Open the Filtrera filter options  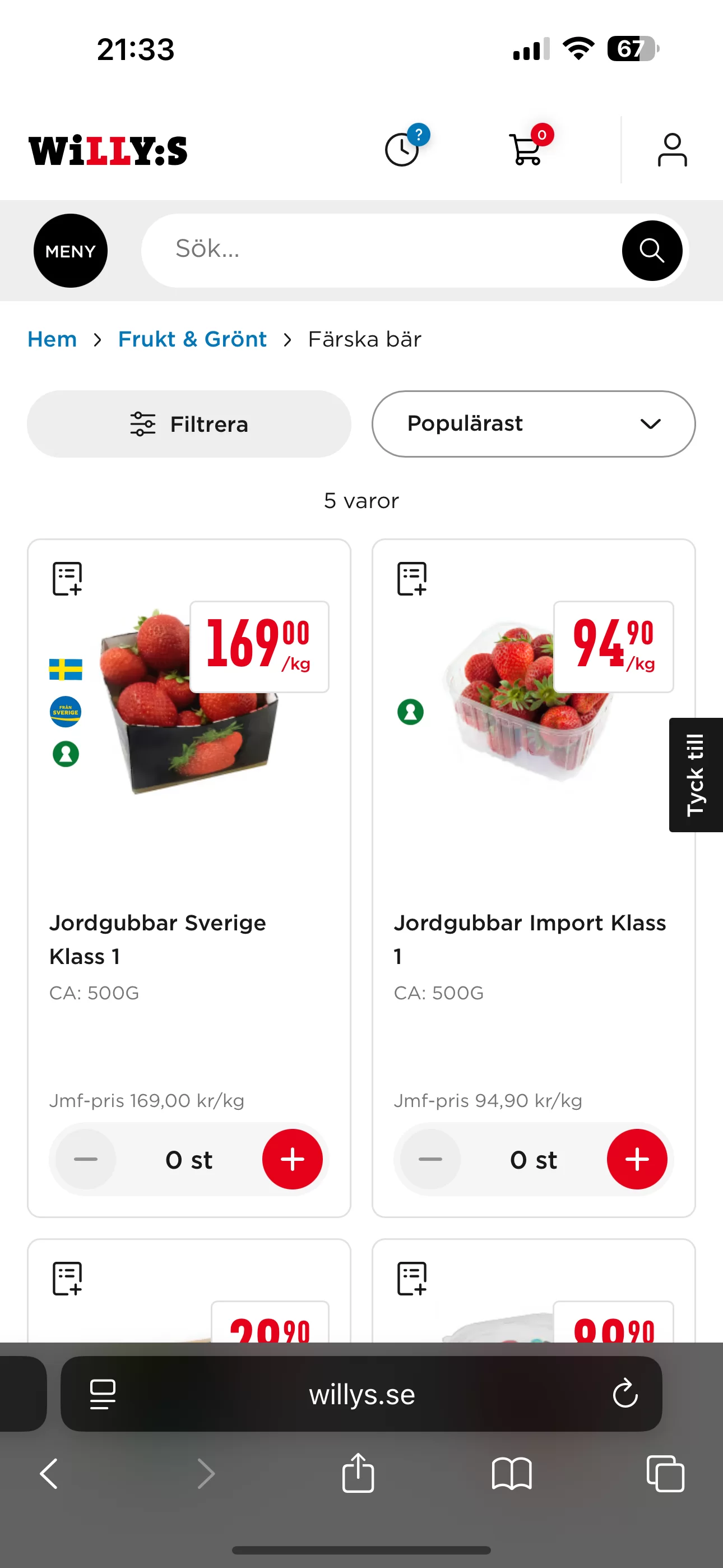tap(189, 423)
